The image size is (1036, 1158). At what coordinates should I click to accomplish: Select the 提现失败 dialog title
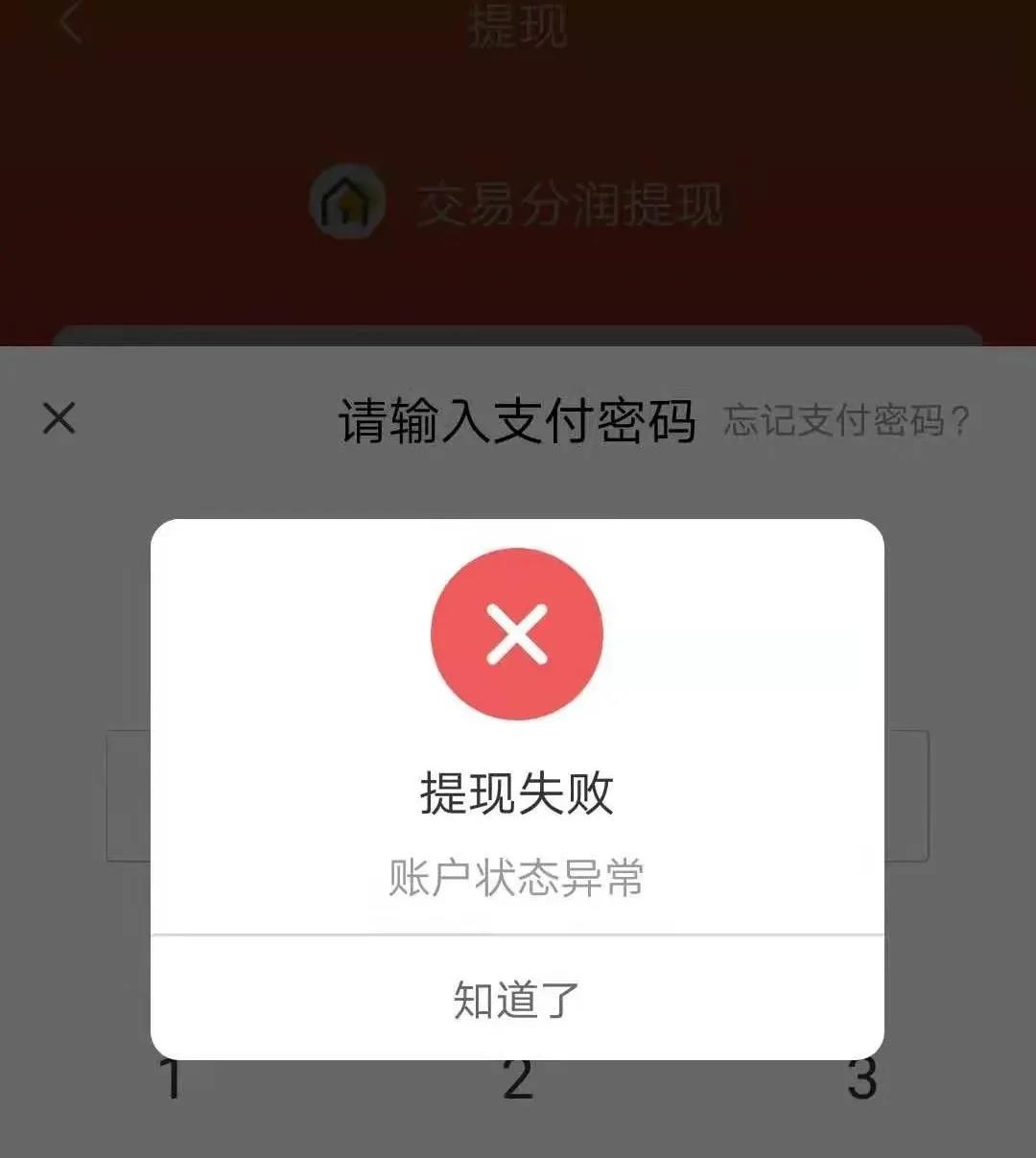[x=516, y=792]
